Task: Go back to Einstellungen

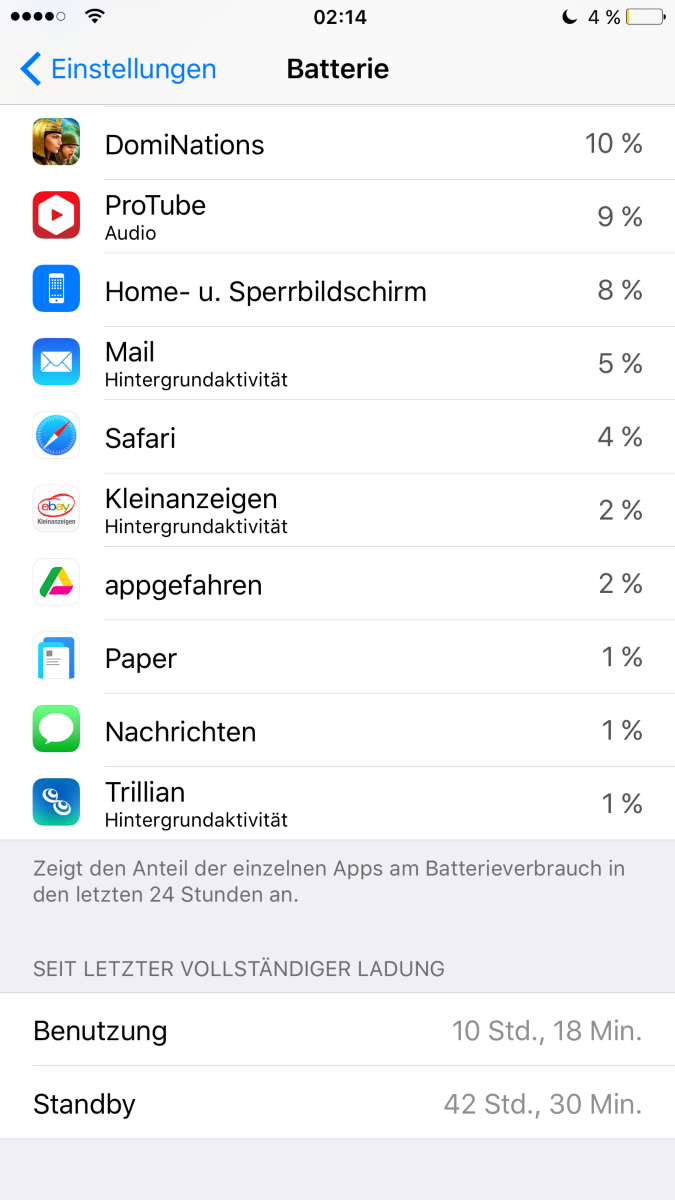Action: point(118,69)
